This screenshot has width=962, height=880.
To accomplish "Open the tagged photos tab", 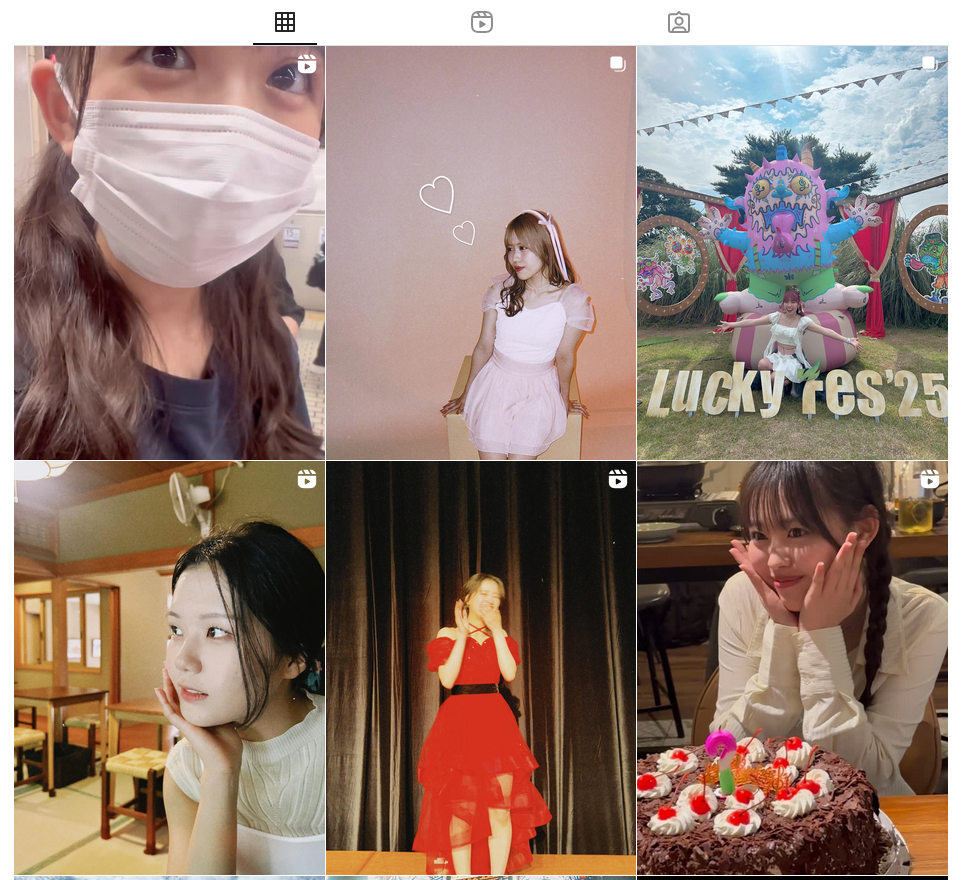I will (679, 22).
